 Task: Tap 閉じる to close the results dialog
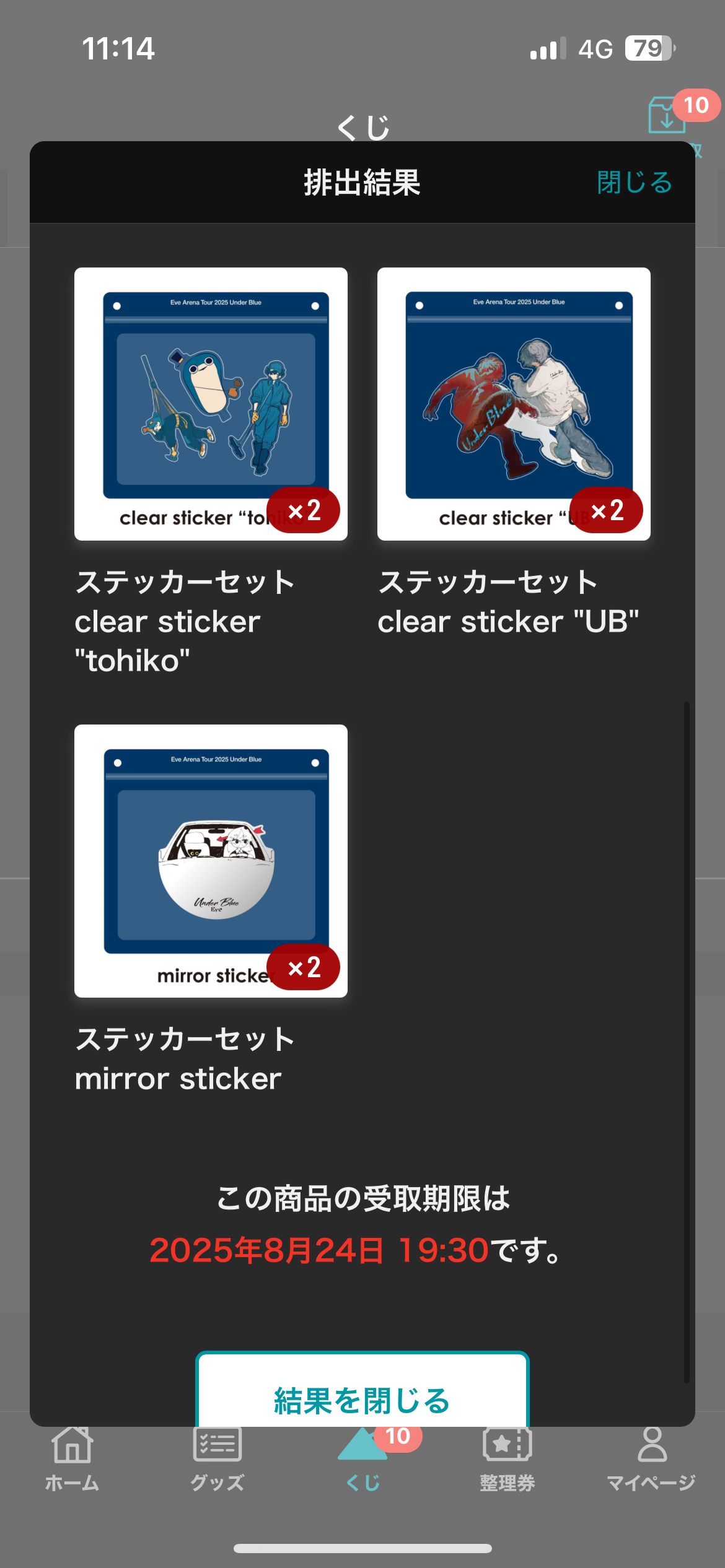[634, 183]
